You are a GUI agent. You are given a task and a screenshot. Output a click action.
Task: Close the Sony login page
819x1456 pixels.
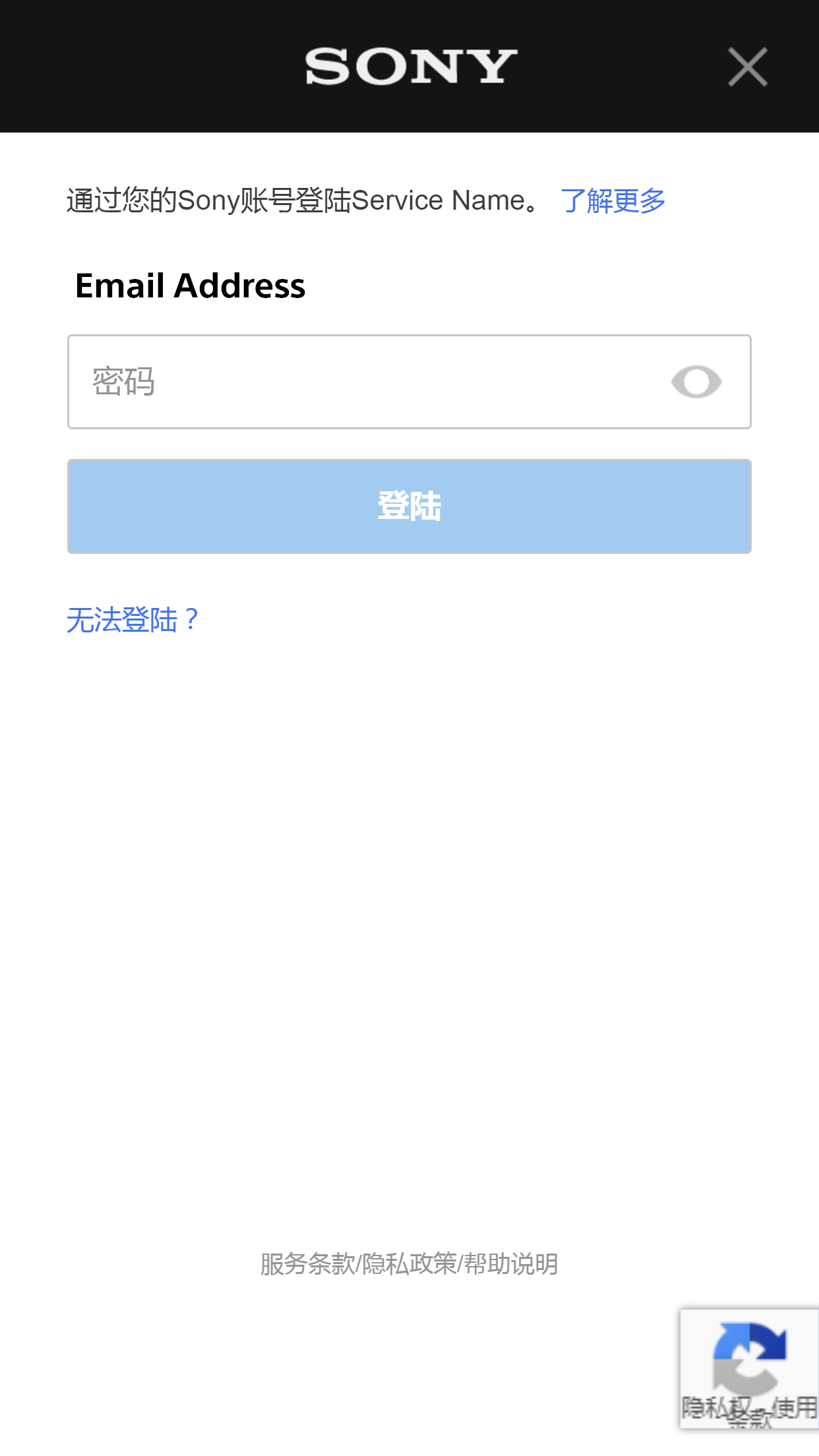747,67
